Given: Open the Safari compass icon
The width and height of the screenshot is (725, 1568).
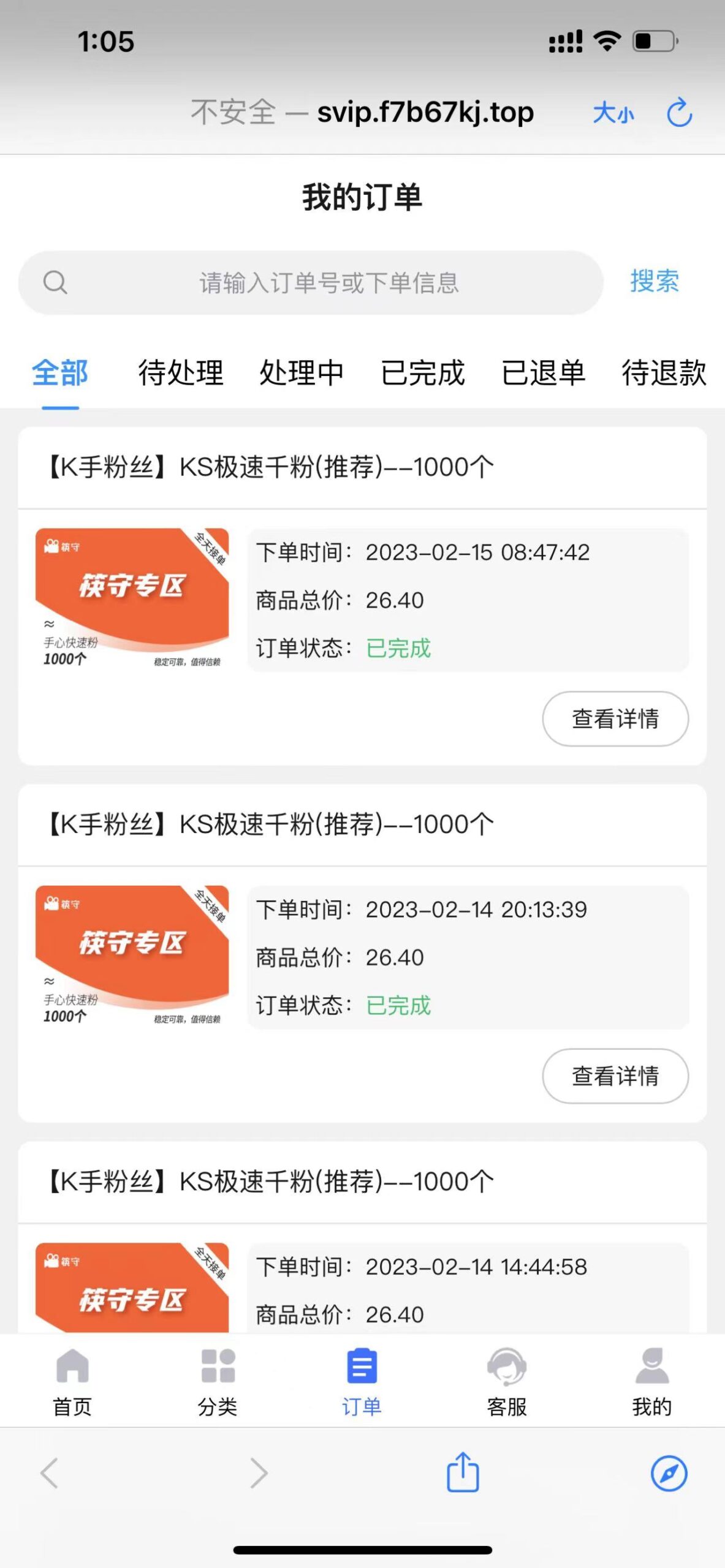Looking at the screenshot, I should (669, 1473).
